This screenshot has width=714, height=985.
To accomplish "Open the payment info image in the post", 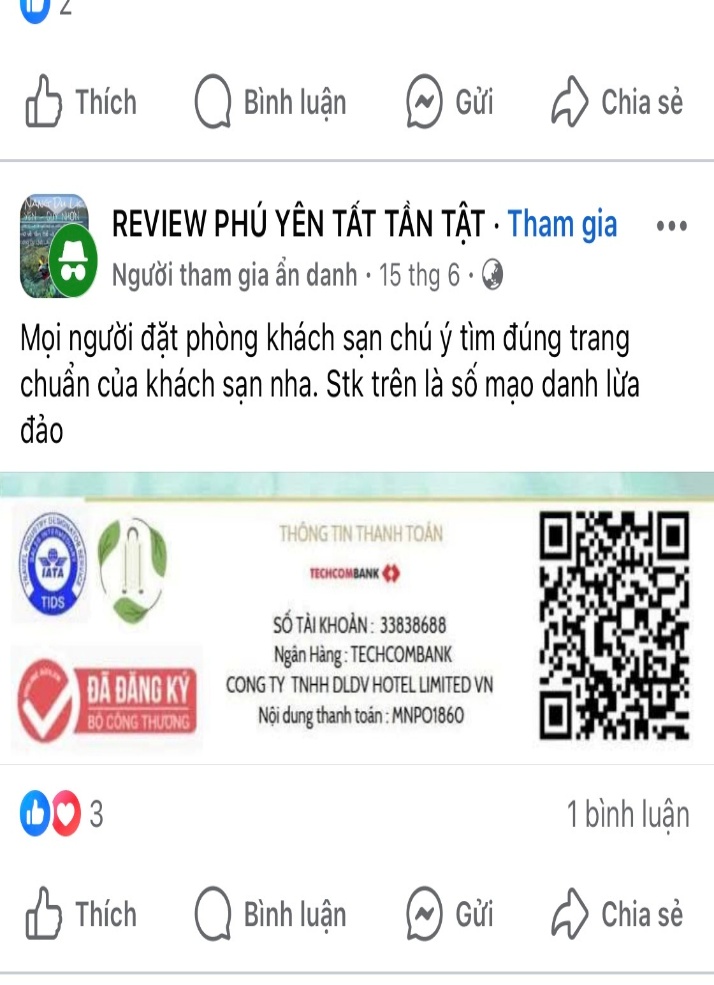I will pyautogui.click(x=356, y=620).
